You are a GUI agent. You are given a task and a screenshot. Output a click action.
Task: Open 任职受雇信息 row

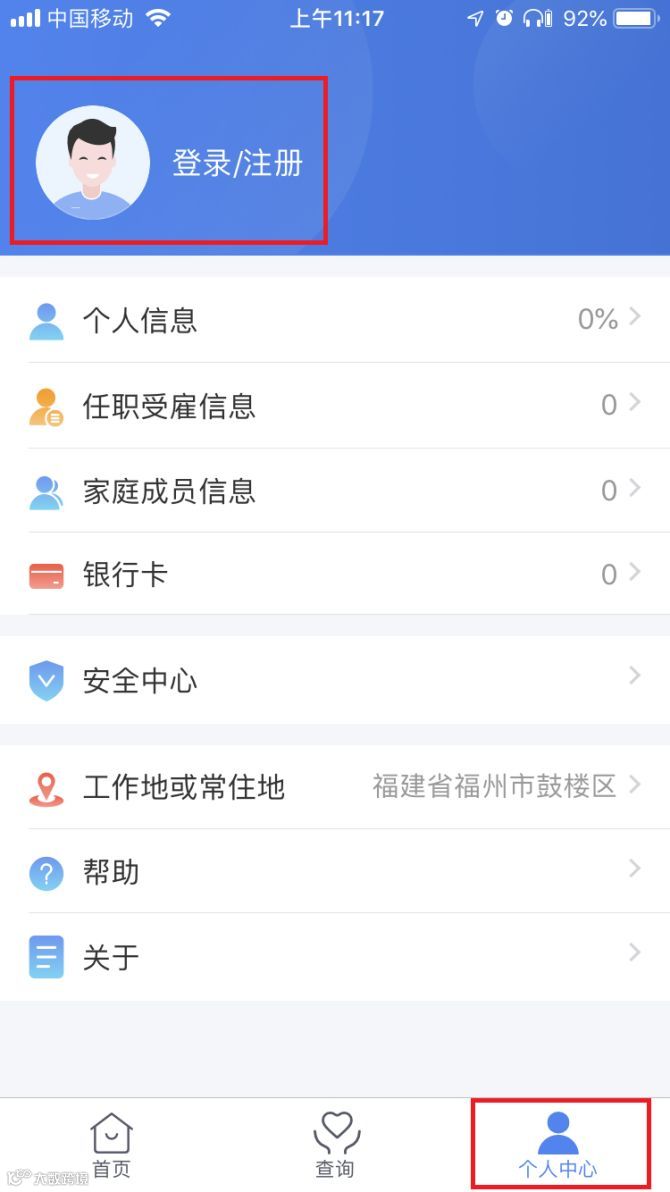335,406
